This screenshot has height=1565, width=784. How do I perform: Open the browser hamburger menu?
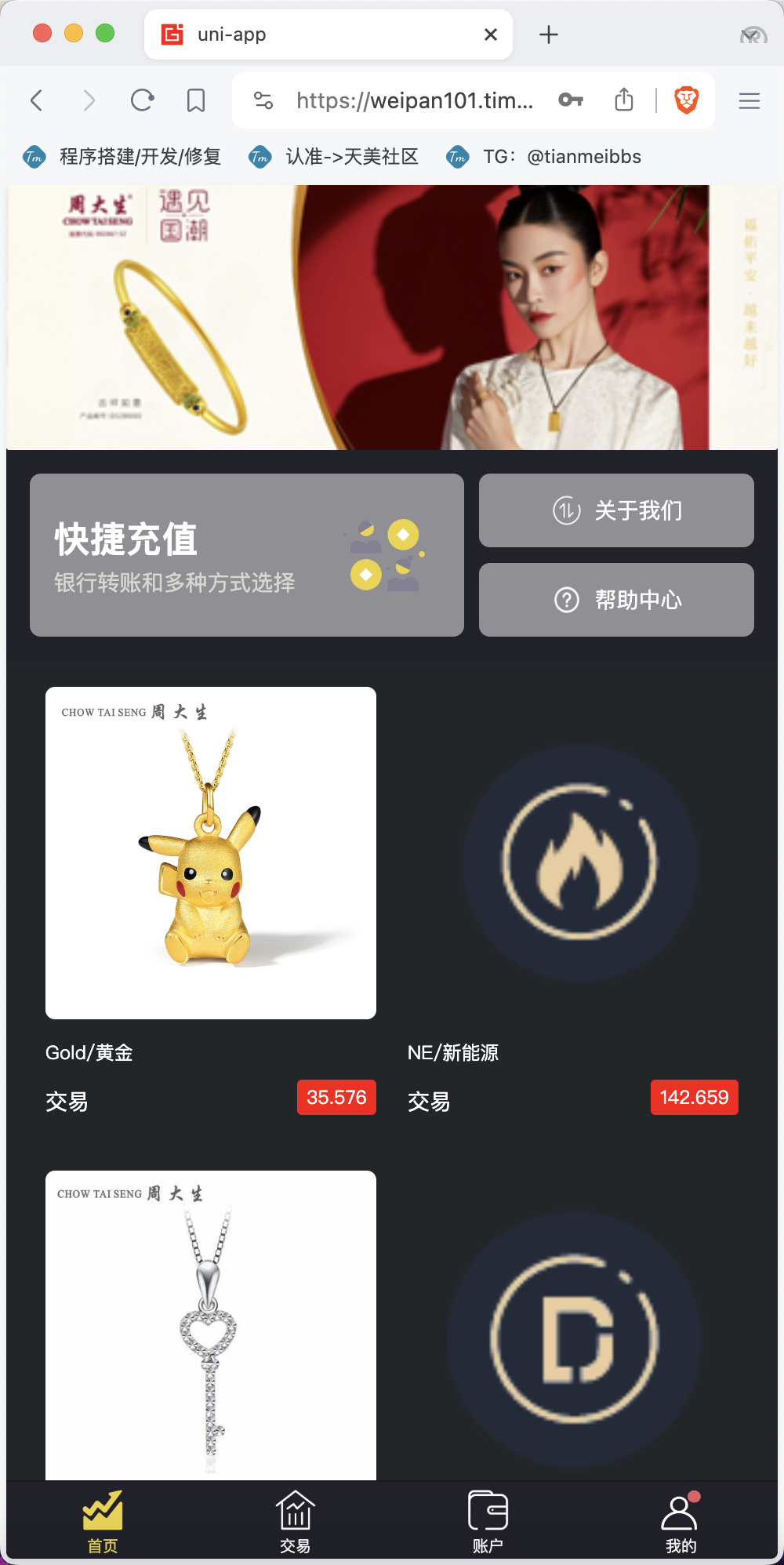[x=750, y=100]
